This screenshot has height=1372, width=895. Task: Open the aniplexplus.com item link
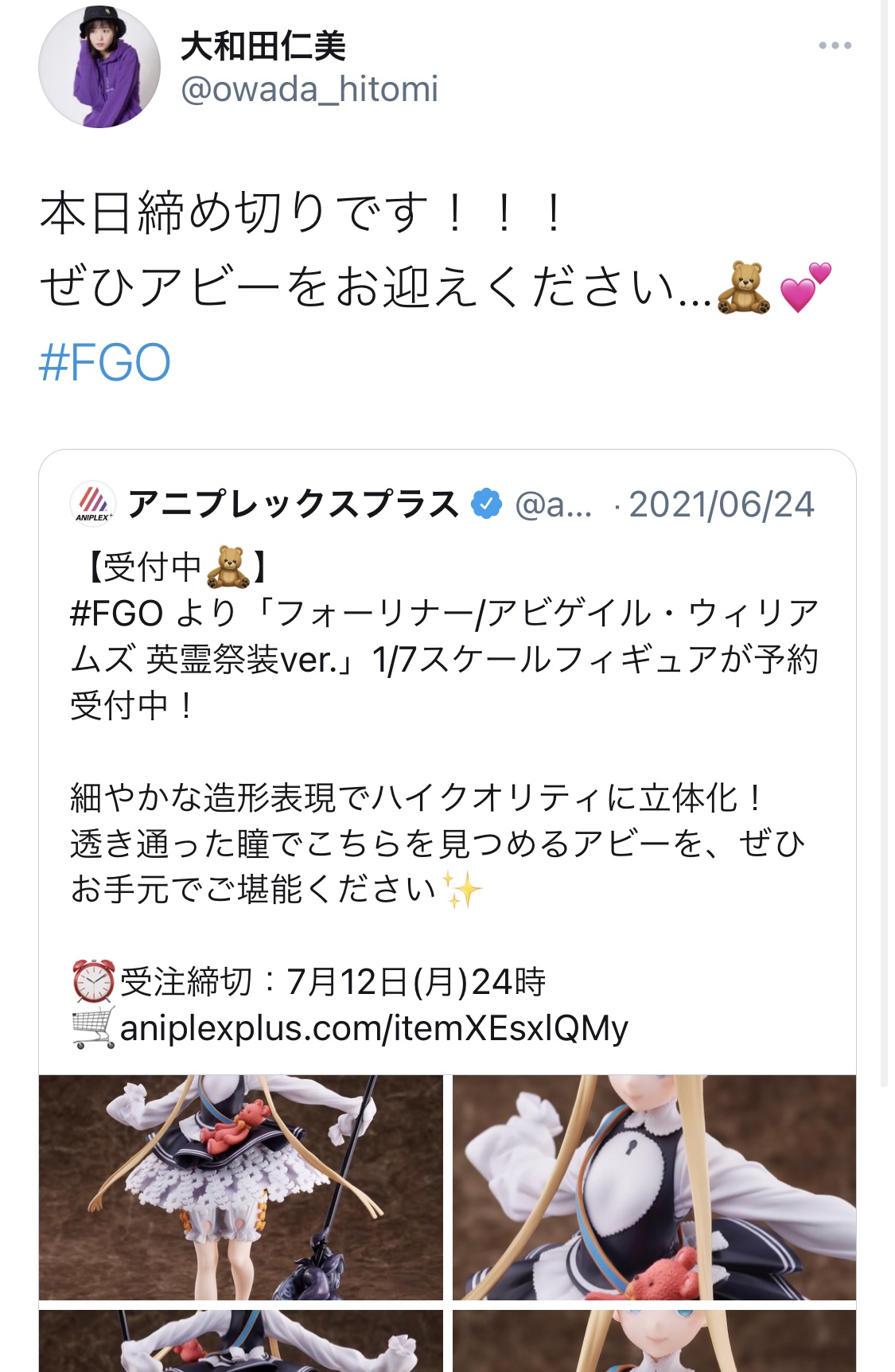coord(373,1028)
